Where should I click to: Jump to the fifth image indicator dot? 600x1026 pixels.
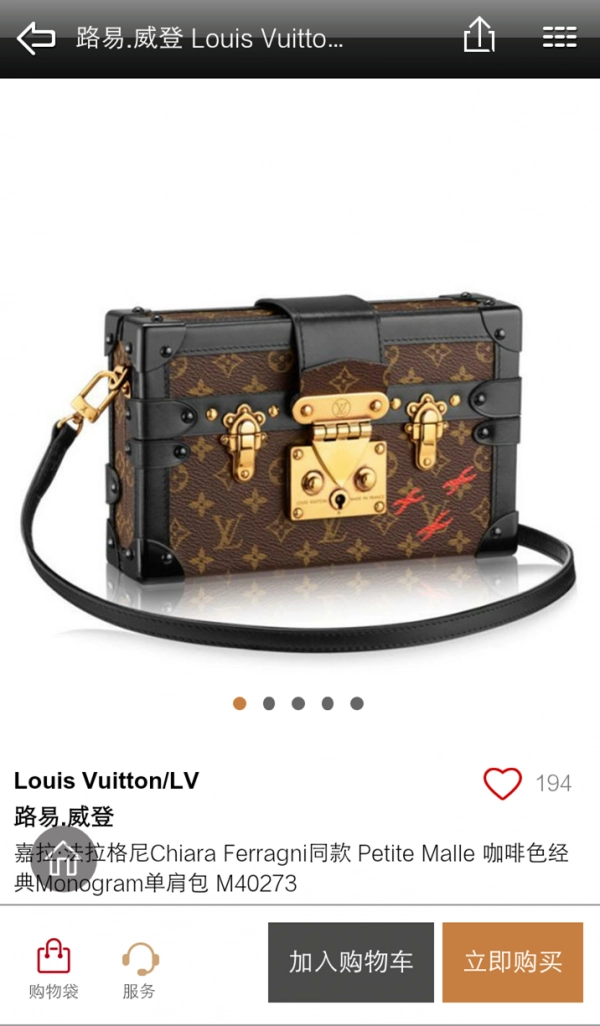[357, 703]
